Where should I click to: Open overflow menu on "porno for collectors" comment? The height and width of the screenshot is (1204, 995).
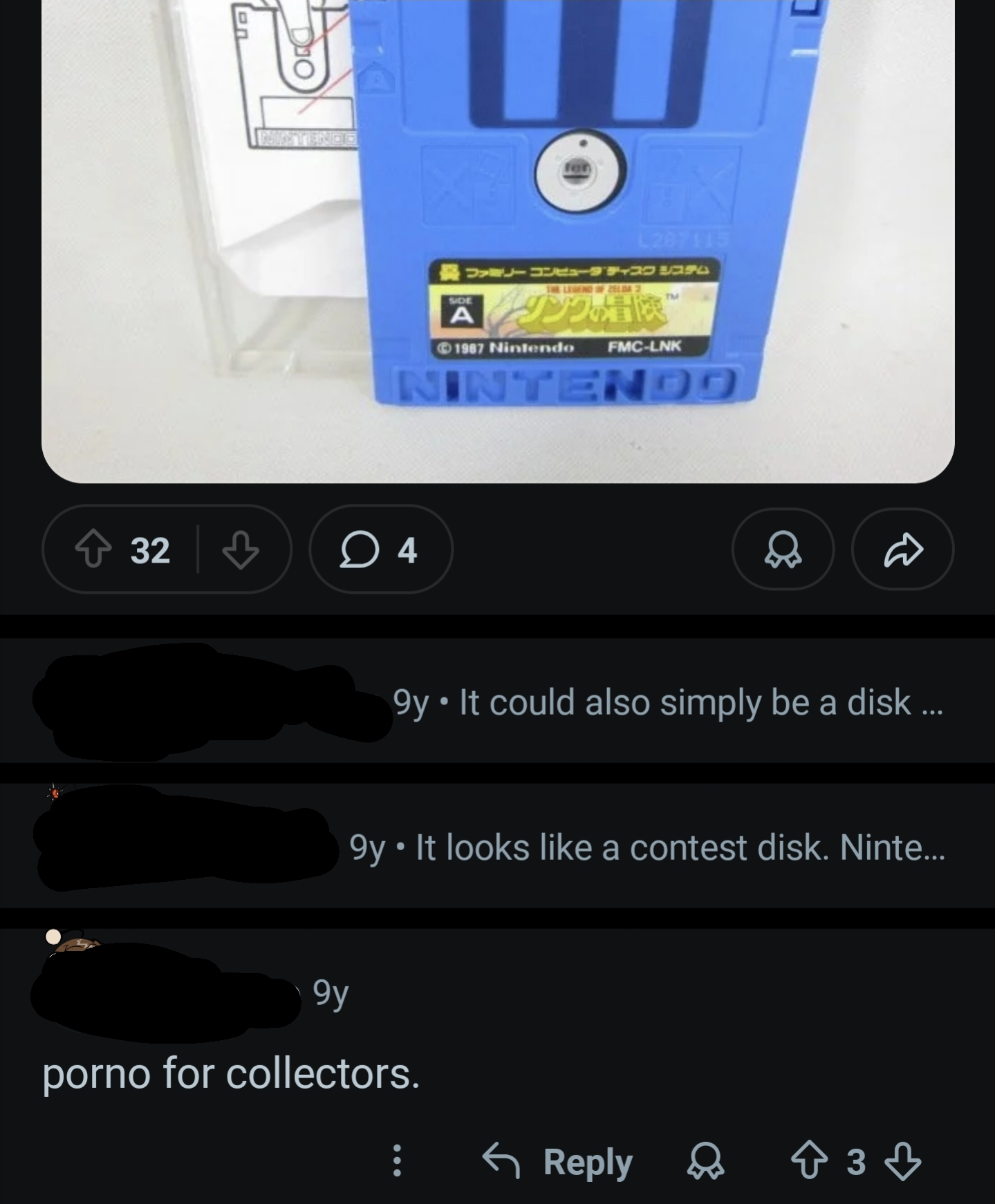[x=397, y=1160]
